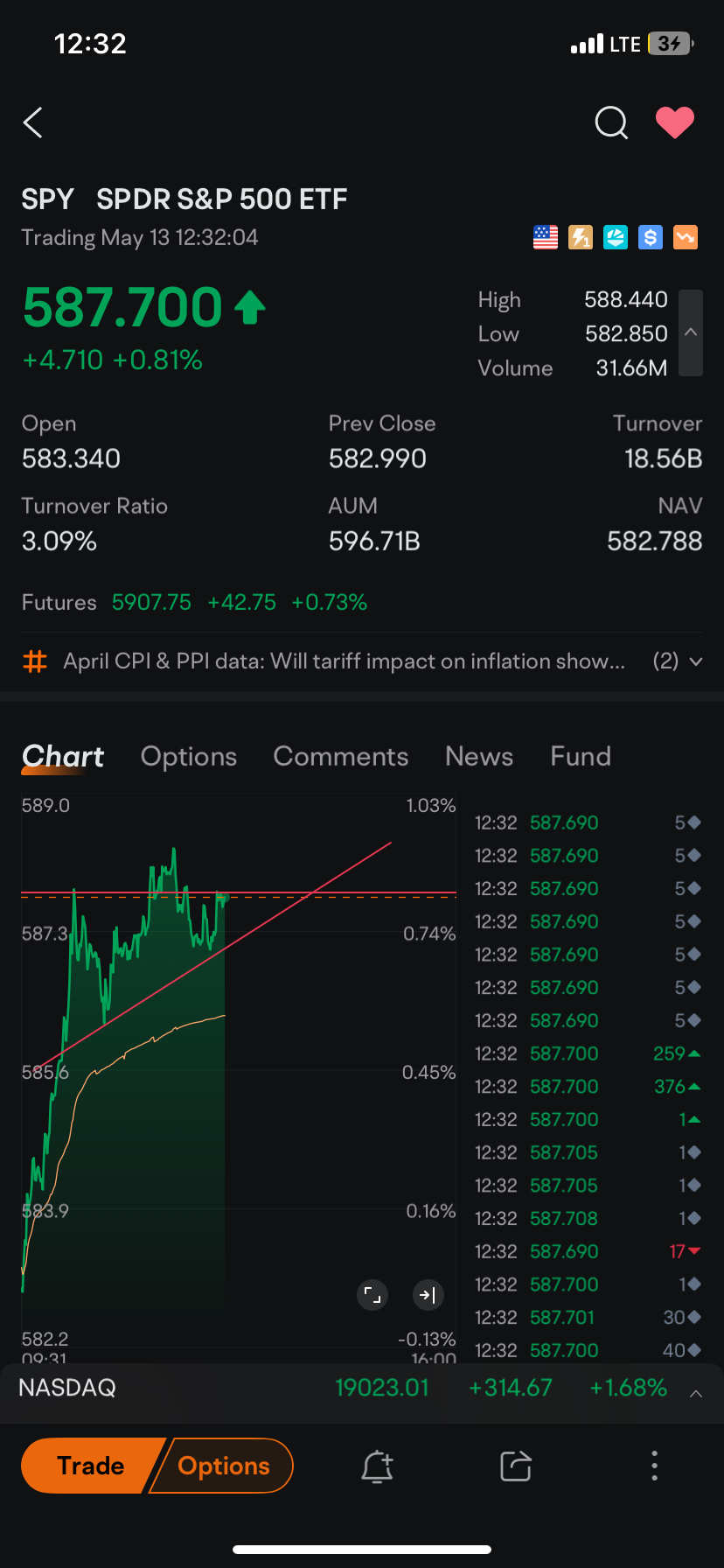Share this stock page
Viewport: 724px width, 1568px height.
tap(516, 1466)
